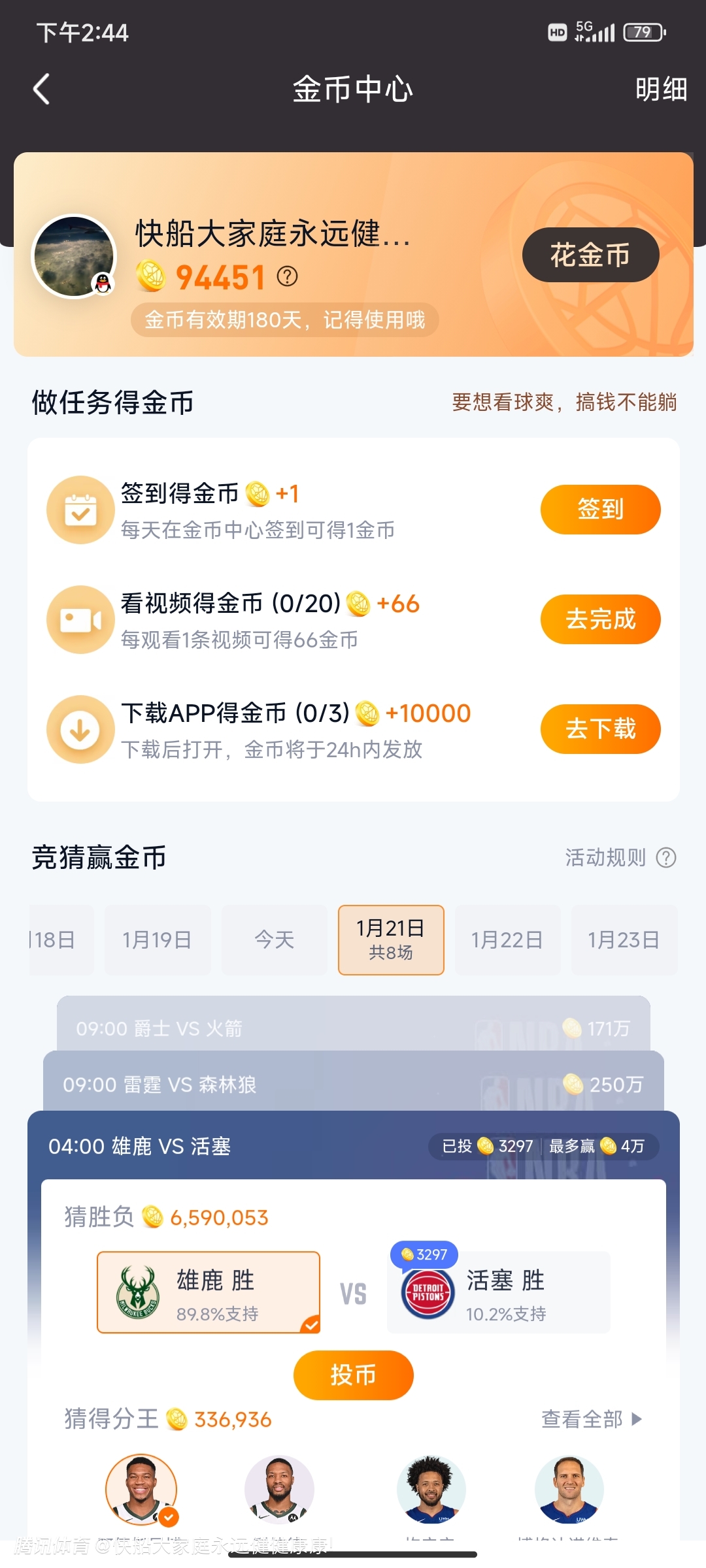This screenshot has width=706, height=1568.
Task: Open 查看全部 for 猜得分王
Action: (x=591, y=1419)
